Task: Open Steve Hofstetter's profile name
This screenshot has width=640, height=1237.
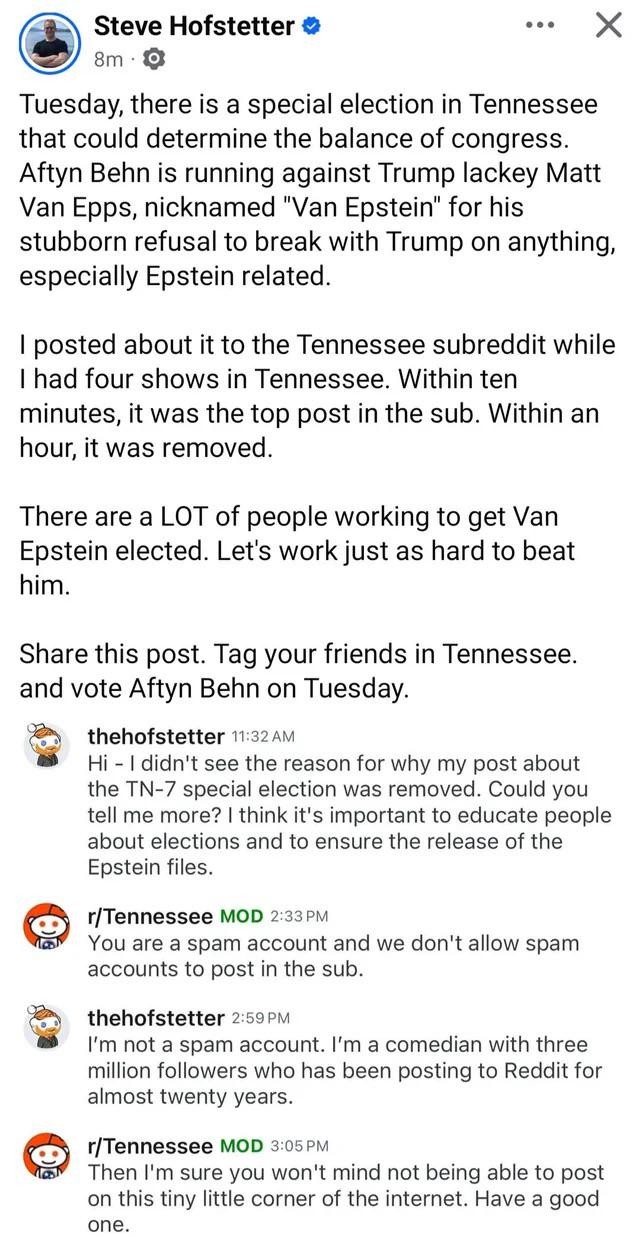Action: click(194, 27)
